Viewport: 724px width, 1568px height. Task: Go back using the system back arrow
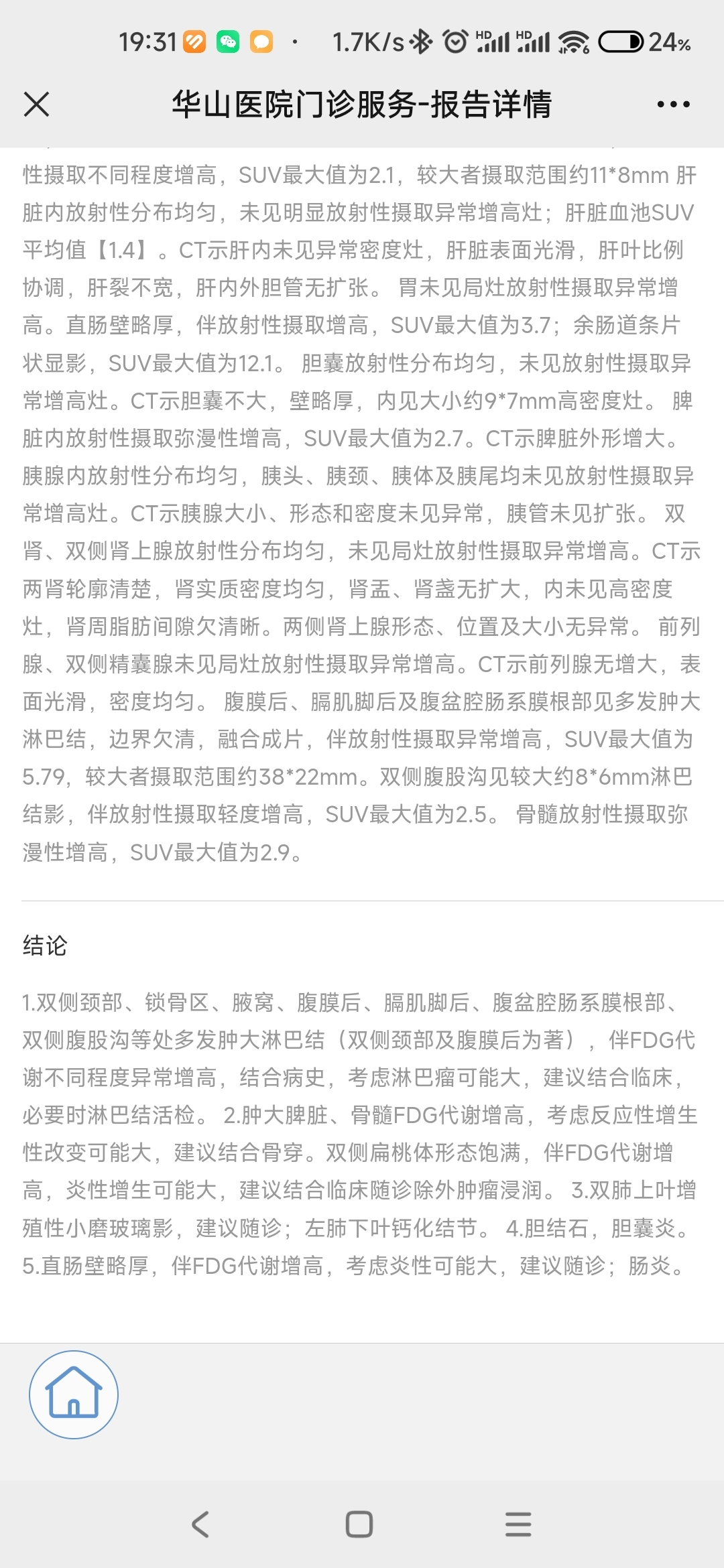(x=200, y=1524)
